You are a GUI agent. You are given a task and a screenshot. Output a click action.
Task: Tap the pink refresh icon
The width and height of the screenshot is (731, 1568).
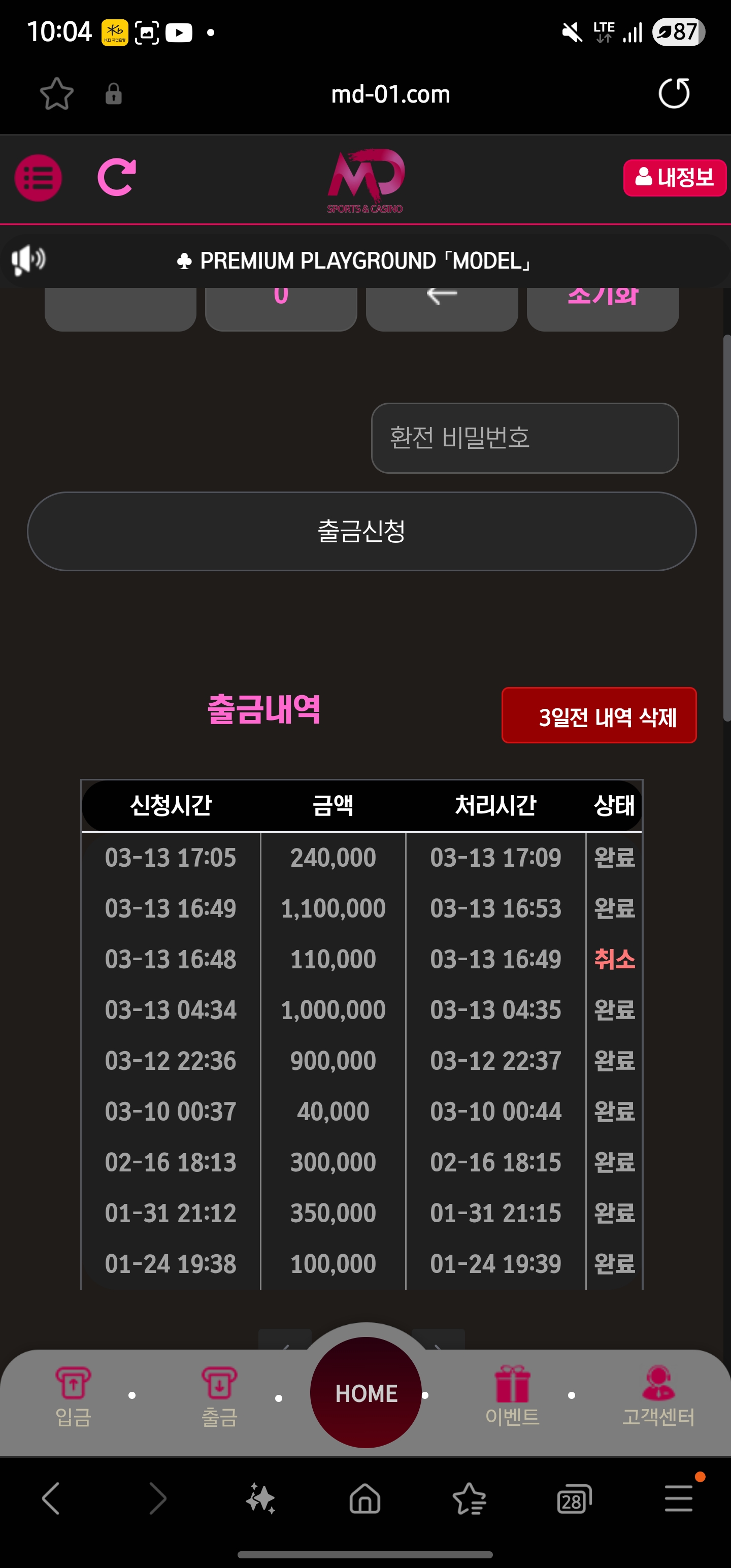pos(116,177)
